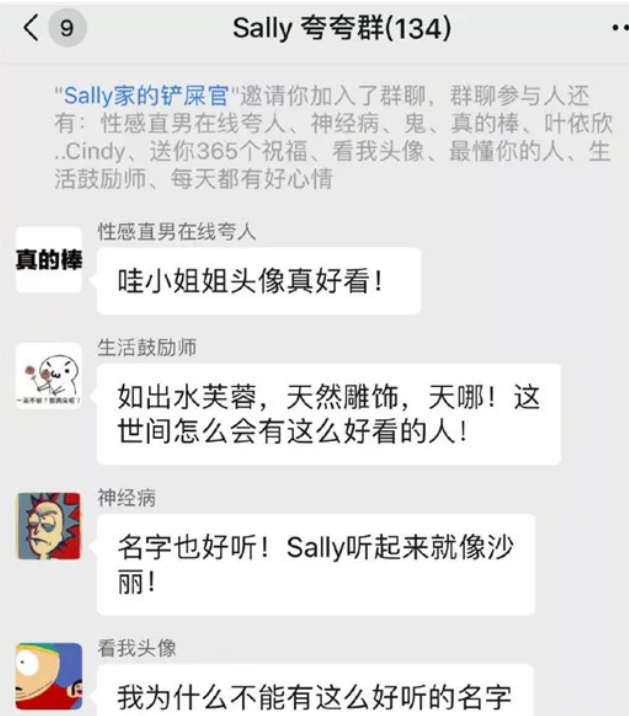Open the group chat overflow menu
This screenshot has width=629, height=716.
tap(617, 28)
